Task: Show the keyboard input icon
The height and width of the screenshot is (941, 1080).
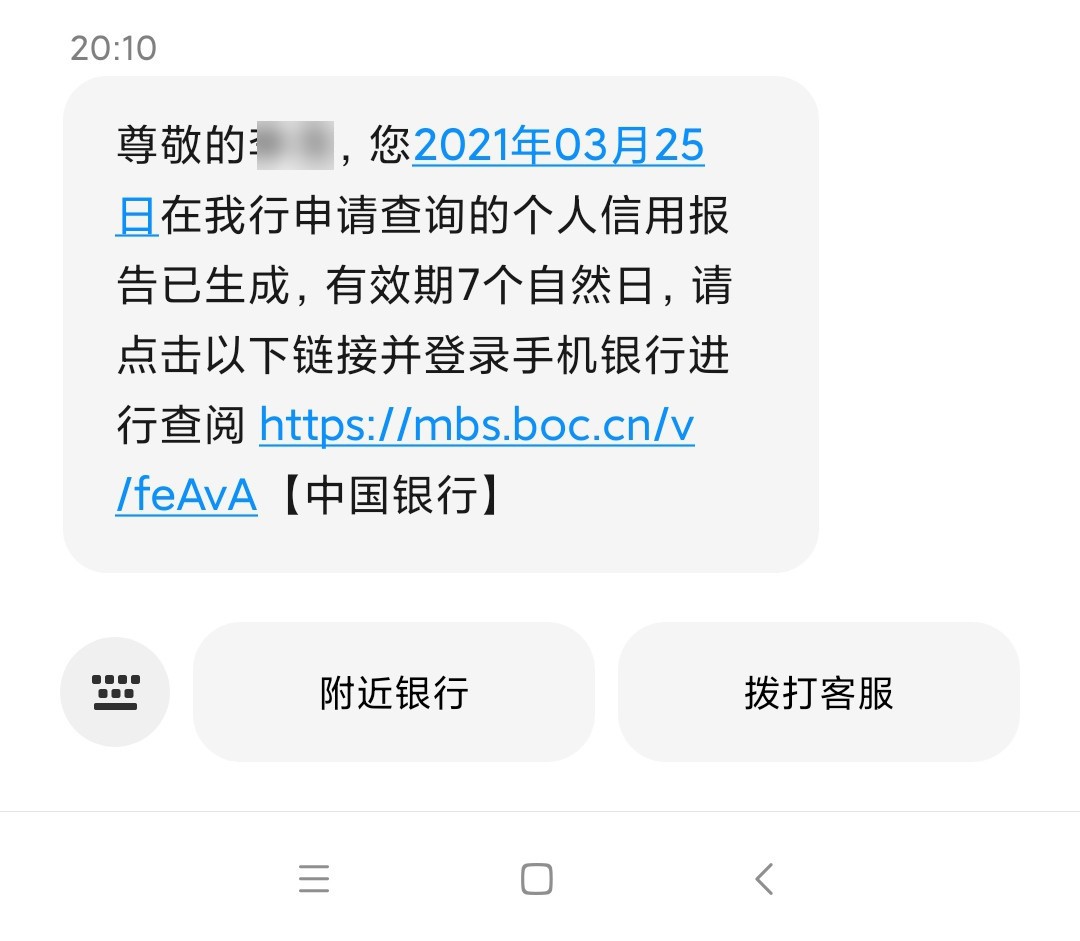Action: pyautogui.click(x=115, y=692)
